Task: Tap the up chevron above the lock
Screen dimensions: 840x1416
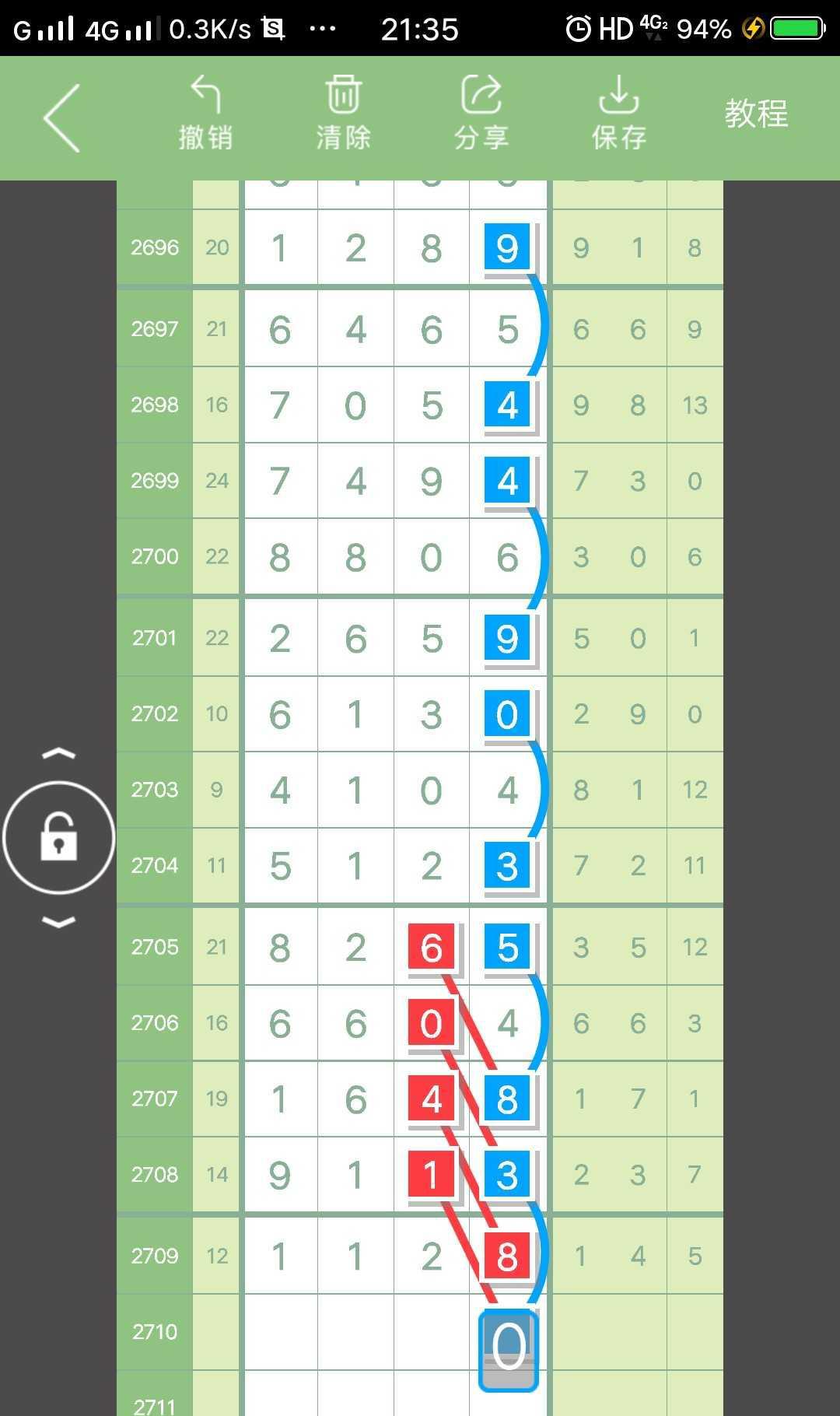Action: (x=58, y=753)
